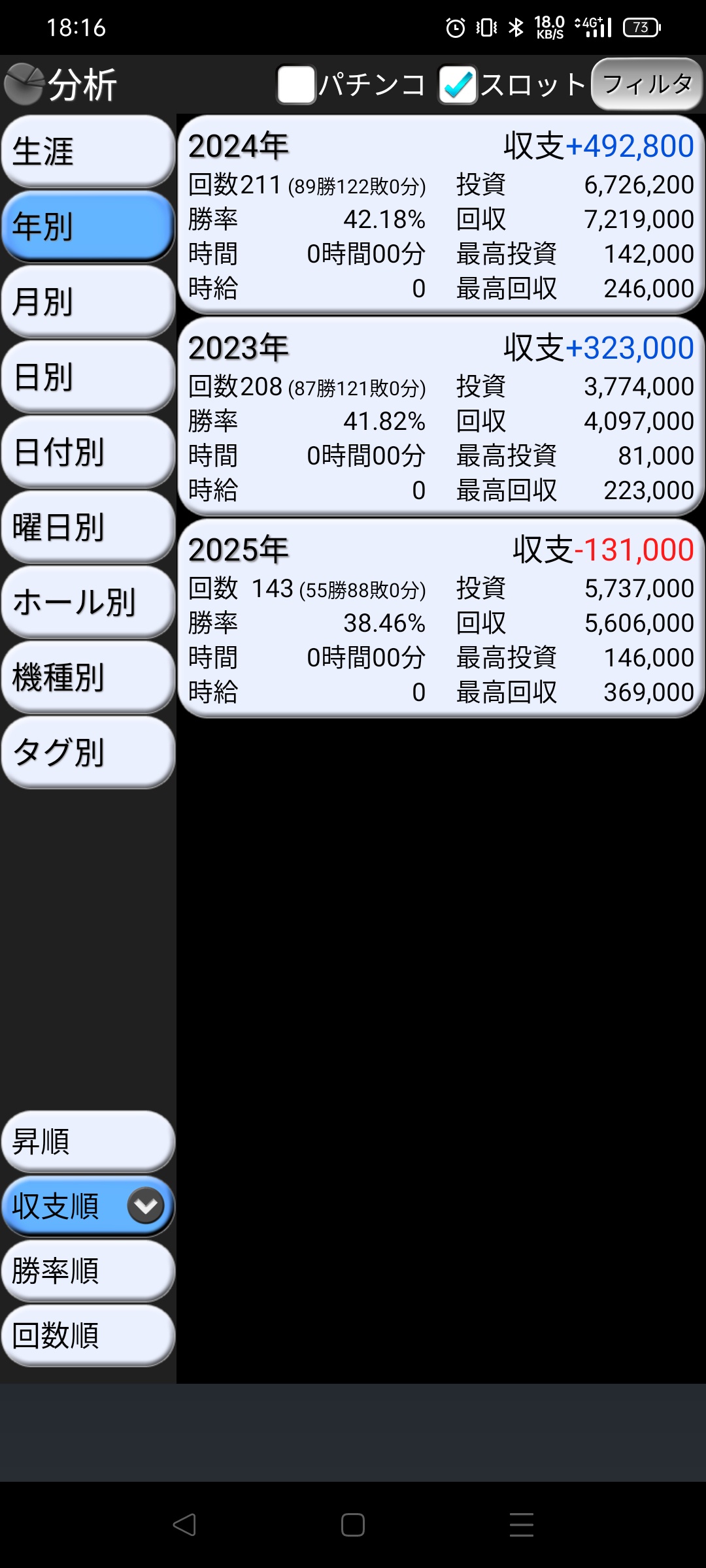Open the 2025年 summary card
Viewport: 706px width, 1568px height.
pyautogui.click(x=441, y=619)
